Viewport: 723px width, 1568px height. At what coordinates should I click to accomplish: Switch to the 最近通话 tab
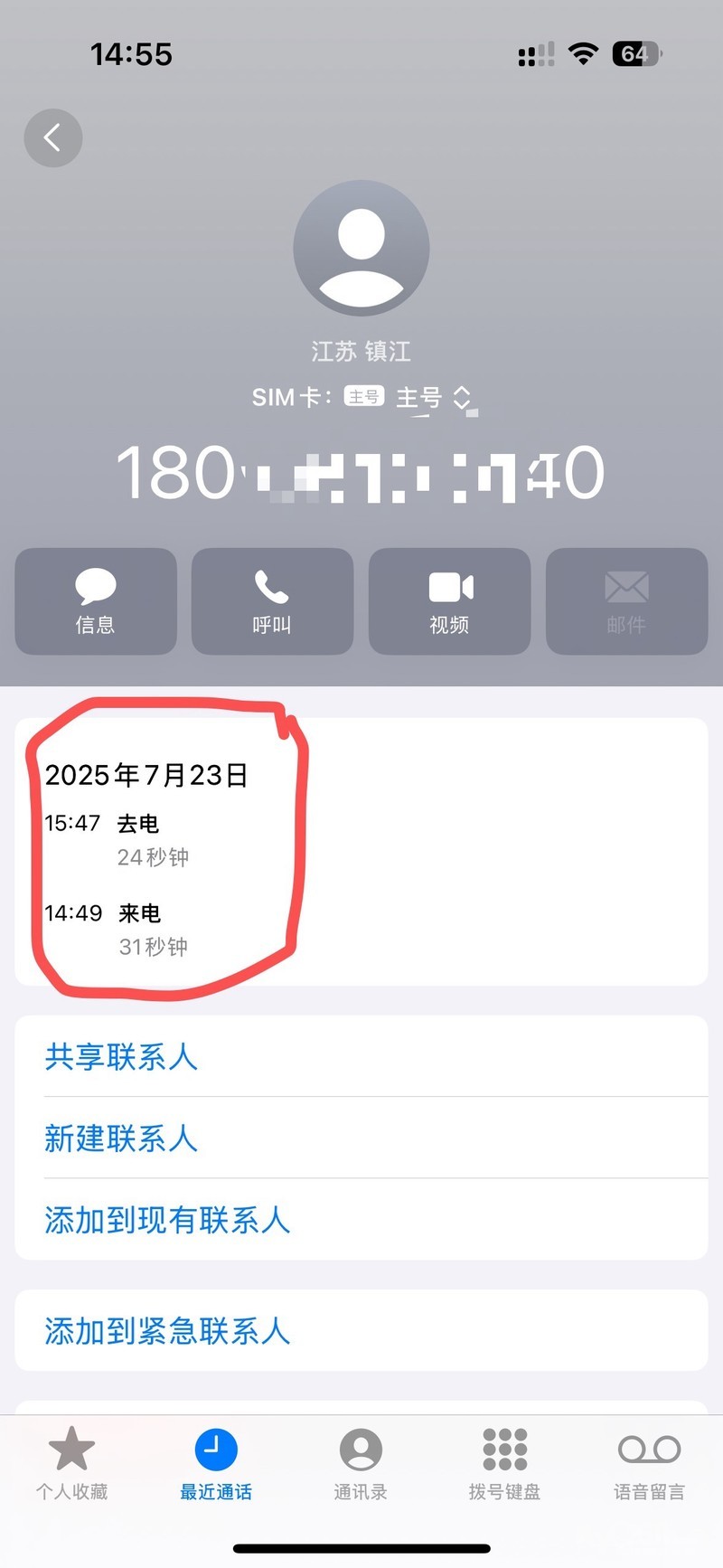pyautogui.click(x=216, y=1463)
